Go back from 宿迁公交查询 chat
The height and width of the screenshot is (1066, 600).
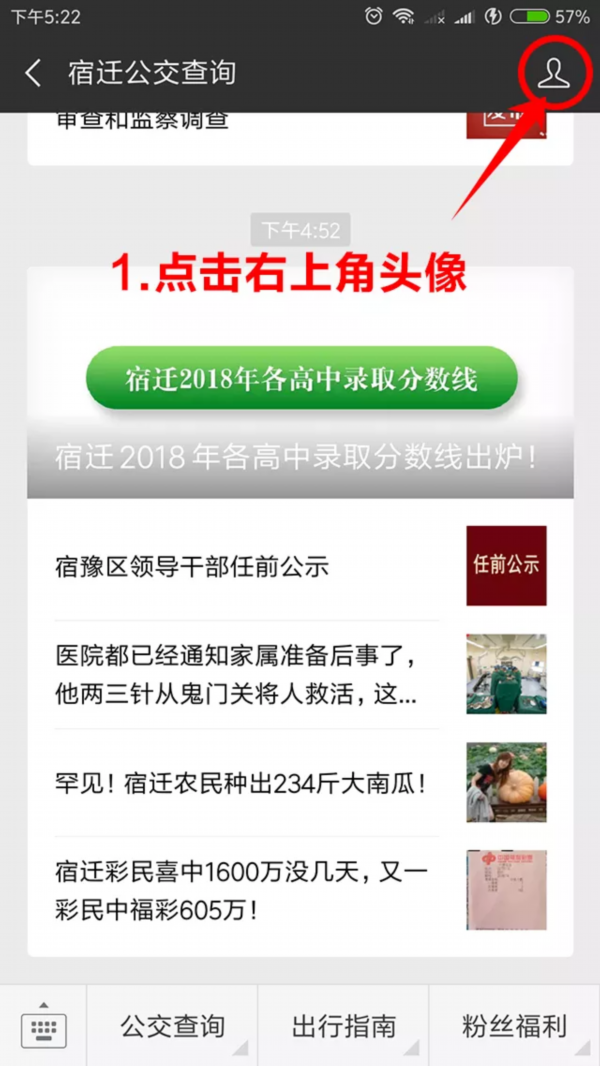point(34,73)
